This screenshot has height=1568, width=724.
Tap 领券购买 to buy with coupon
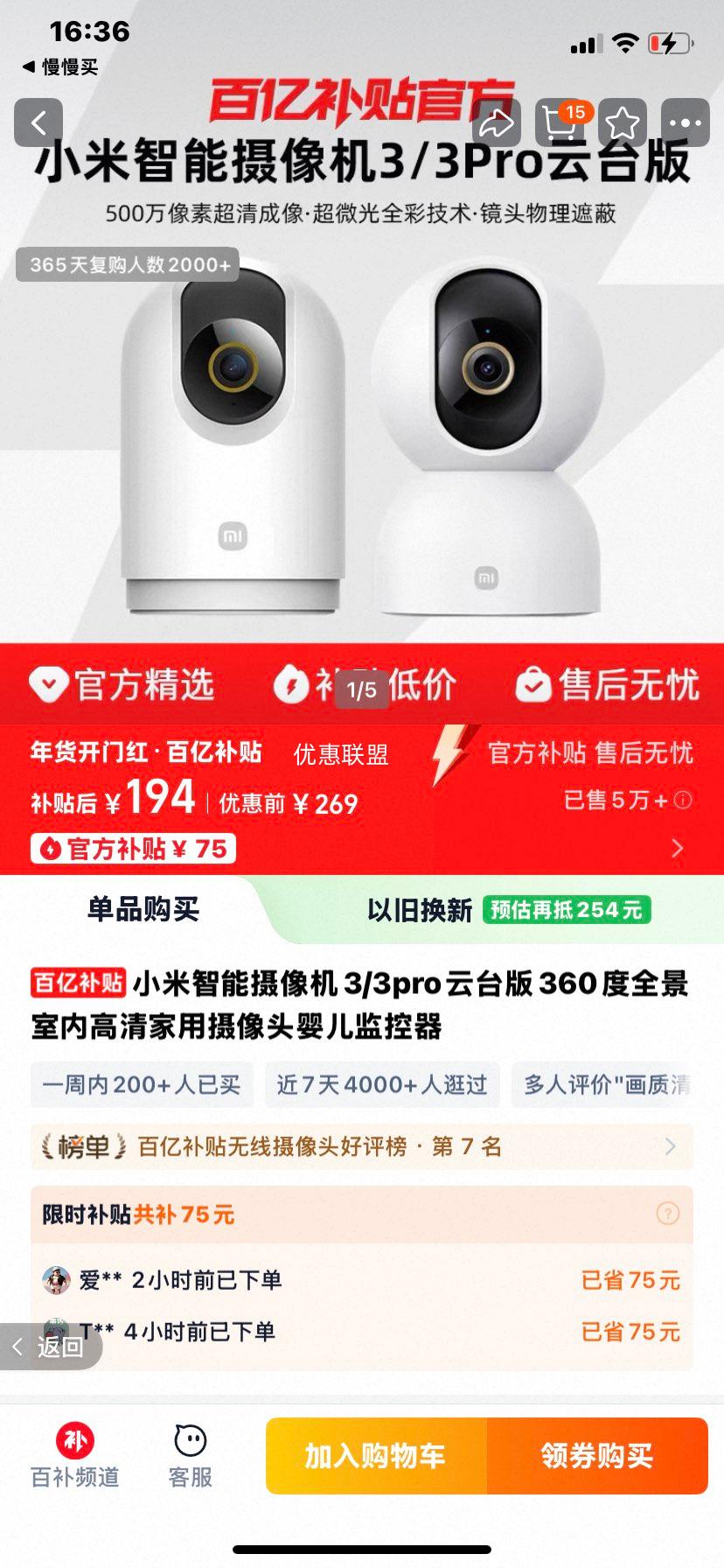point(599,1455)
